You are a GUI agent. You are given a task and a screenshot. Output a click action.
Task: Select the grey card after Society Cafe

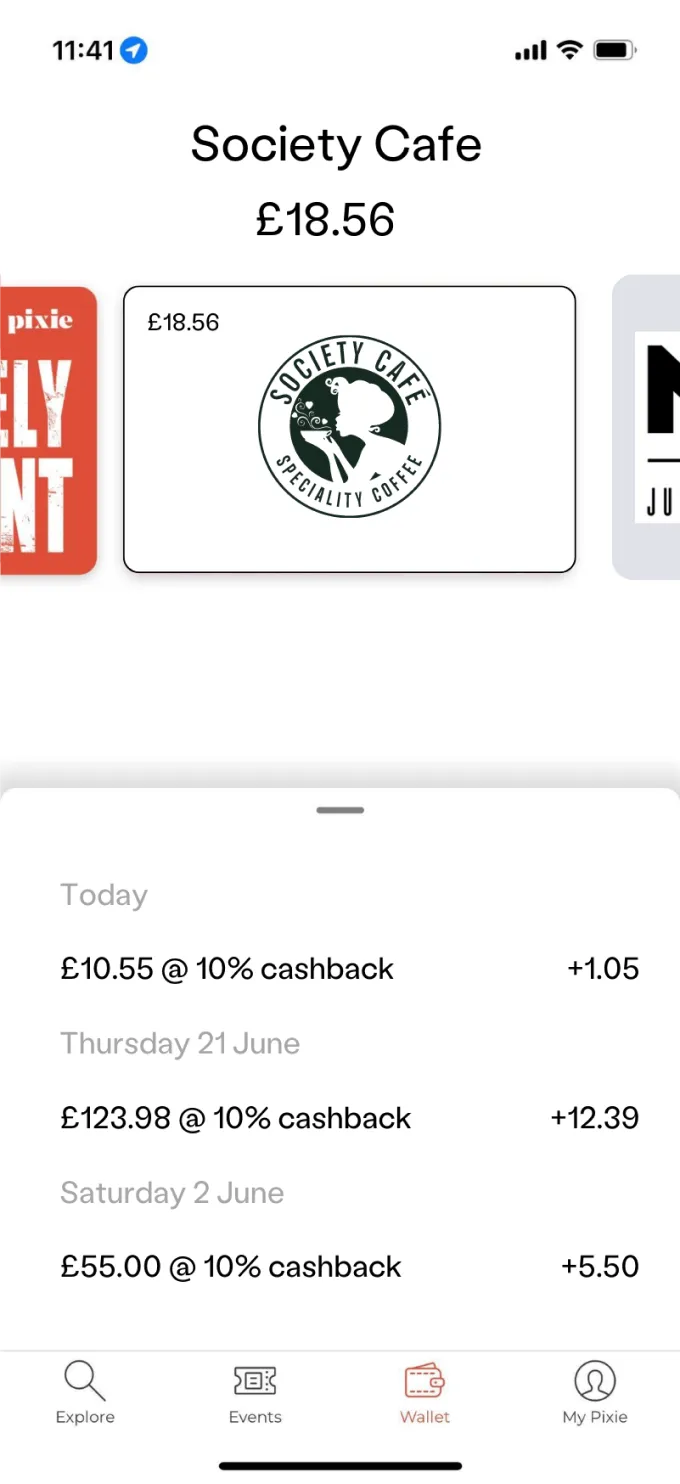click(647, 427)
